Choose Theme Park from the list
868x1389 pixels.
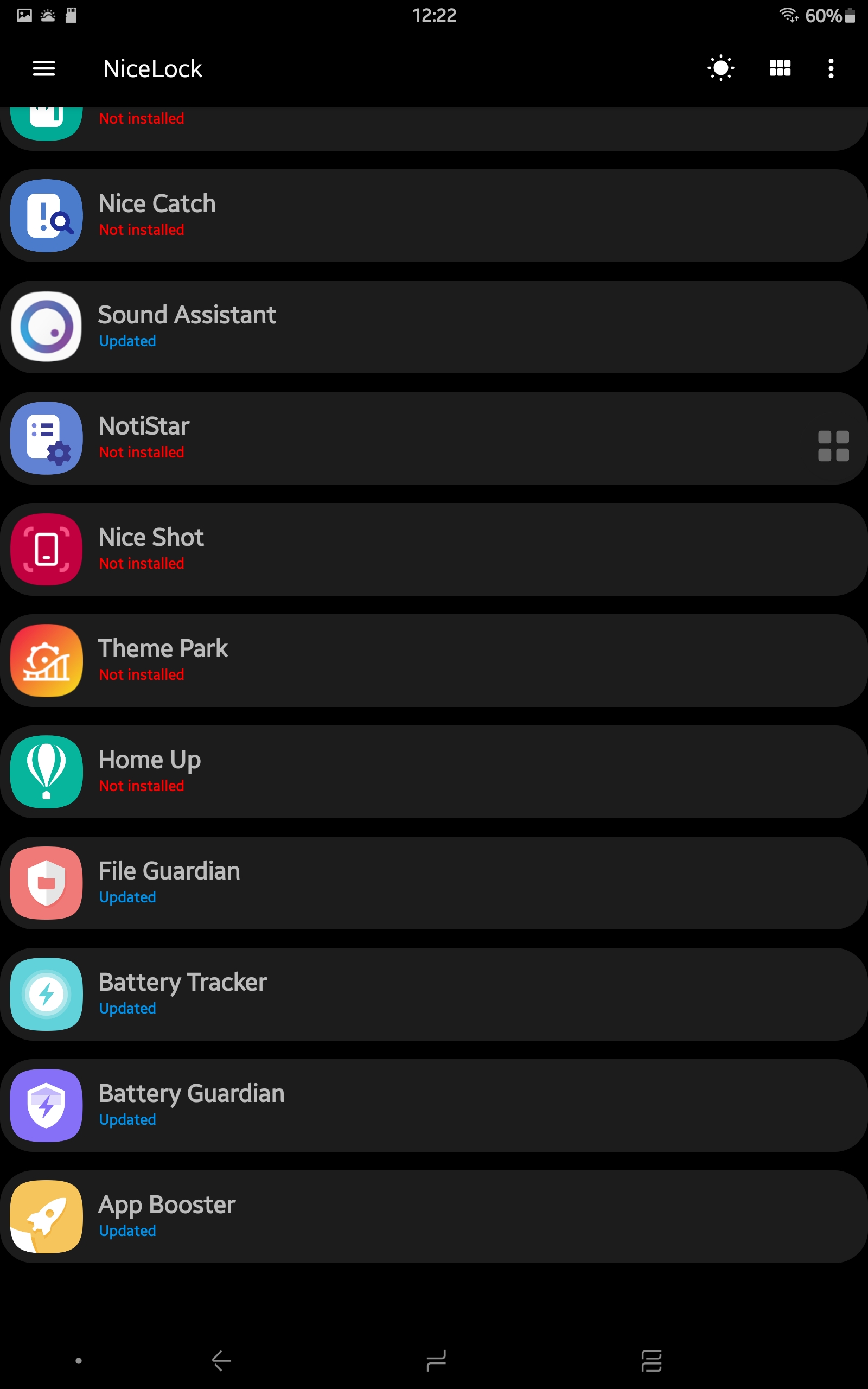tap(434, 661)
